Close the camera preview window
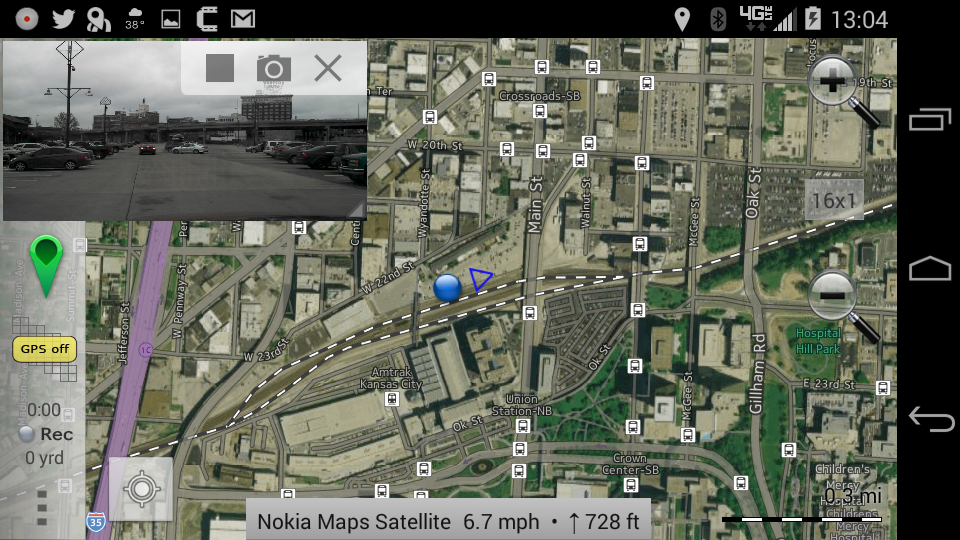 coord(328,68)
